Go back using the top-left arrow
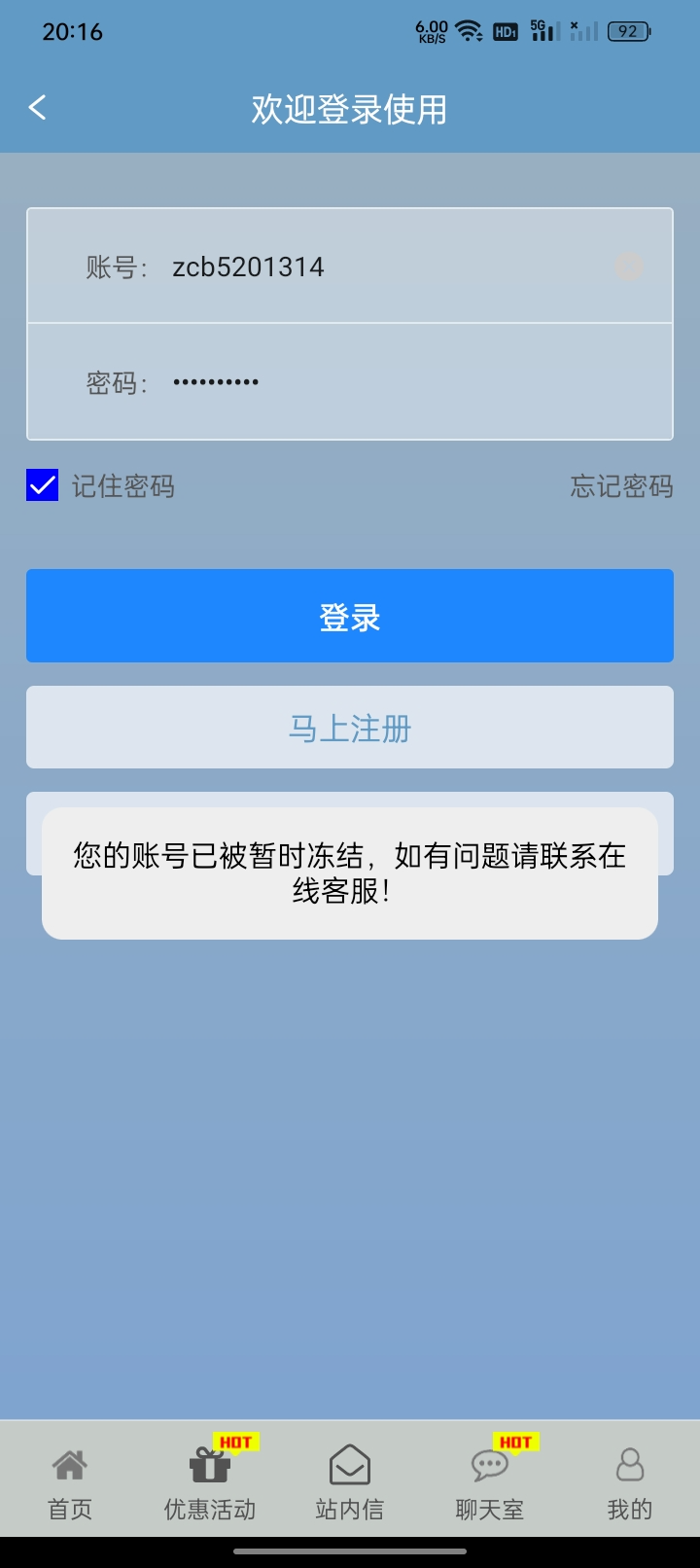The width and height of the screenshot is (700, 1568). [38, 108]
